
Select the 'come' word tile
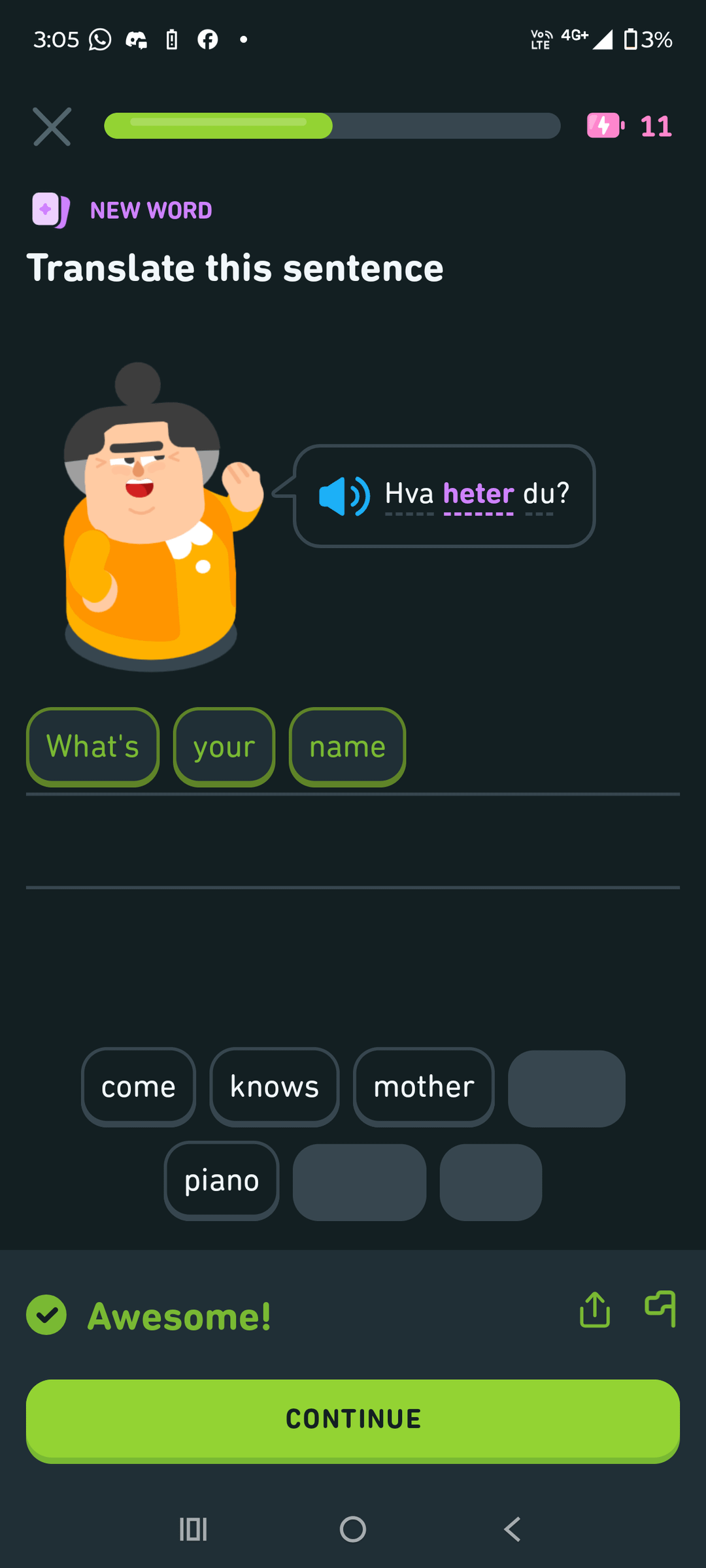pyautogui.click(x=139, y=1087)
